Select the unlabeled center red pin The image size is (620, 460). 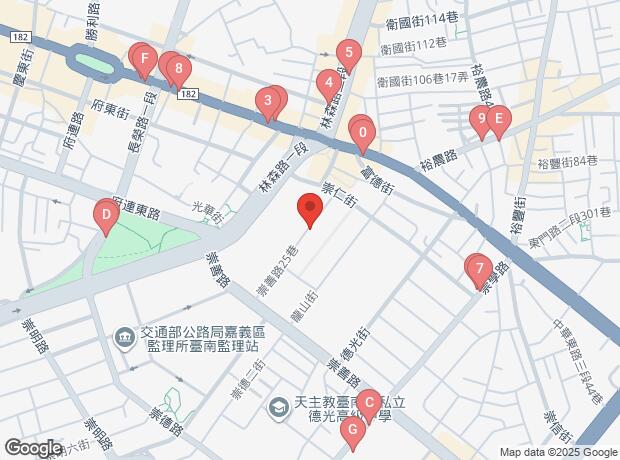pos(310,210)
